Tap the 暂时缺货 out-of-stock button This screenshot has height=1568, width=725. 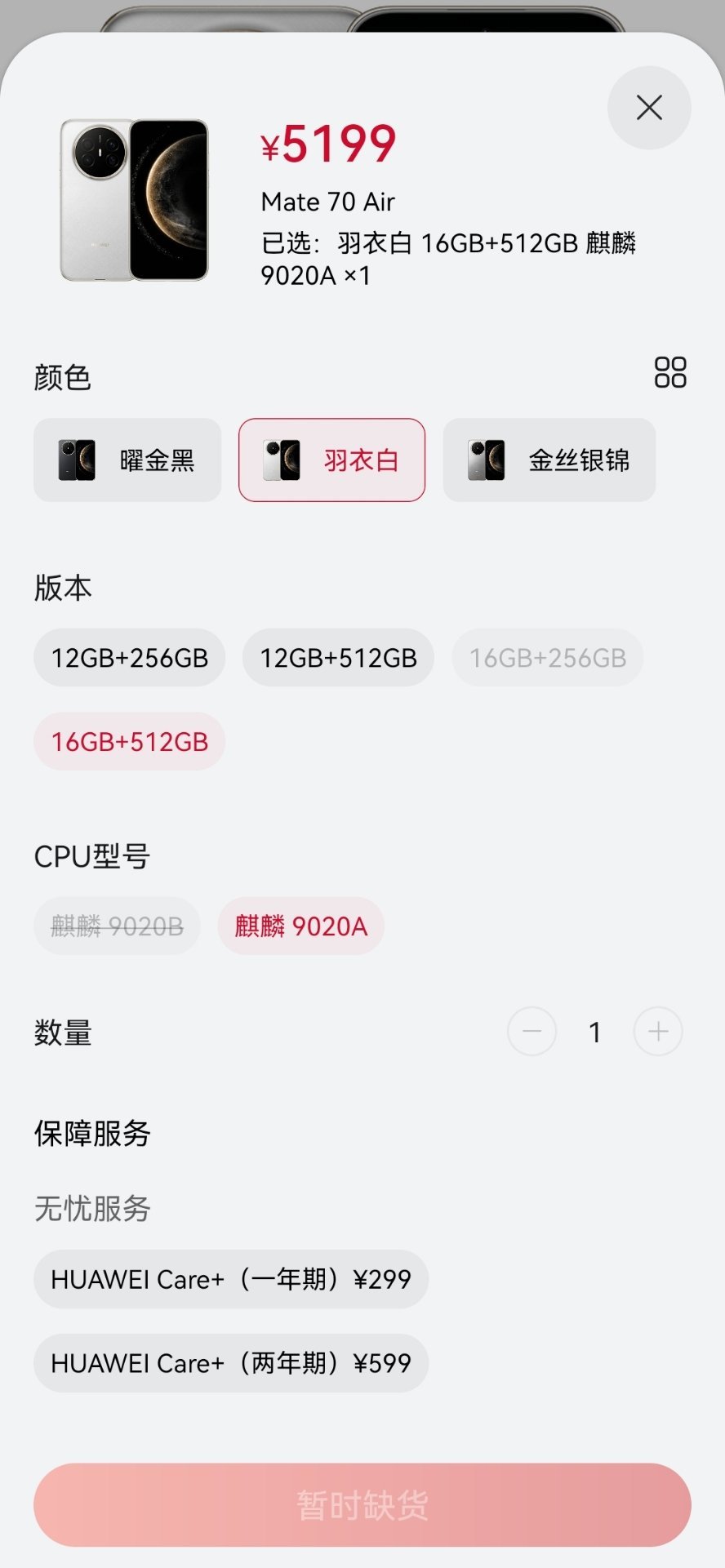362,1506
